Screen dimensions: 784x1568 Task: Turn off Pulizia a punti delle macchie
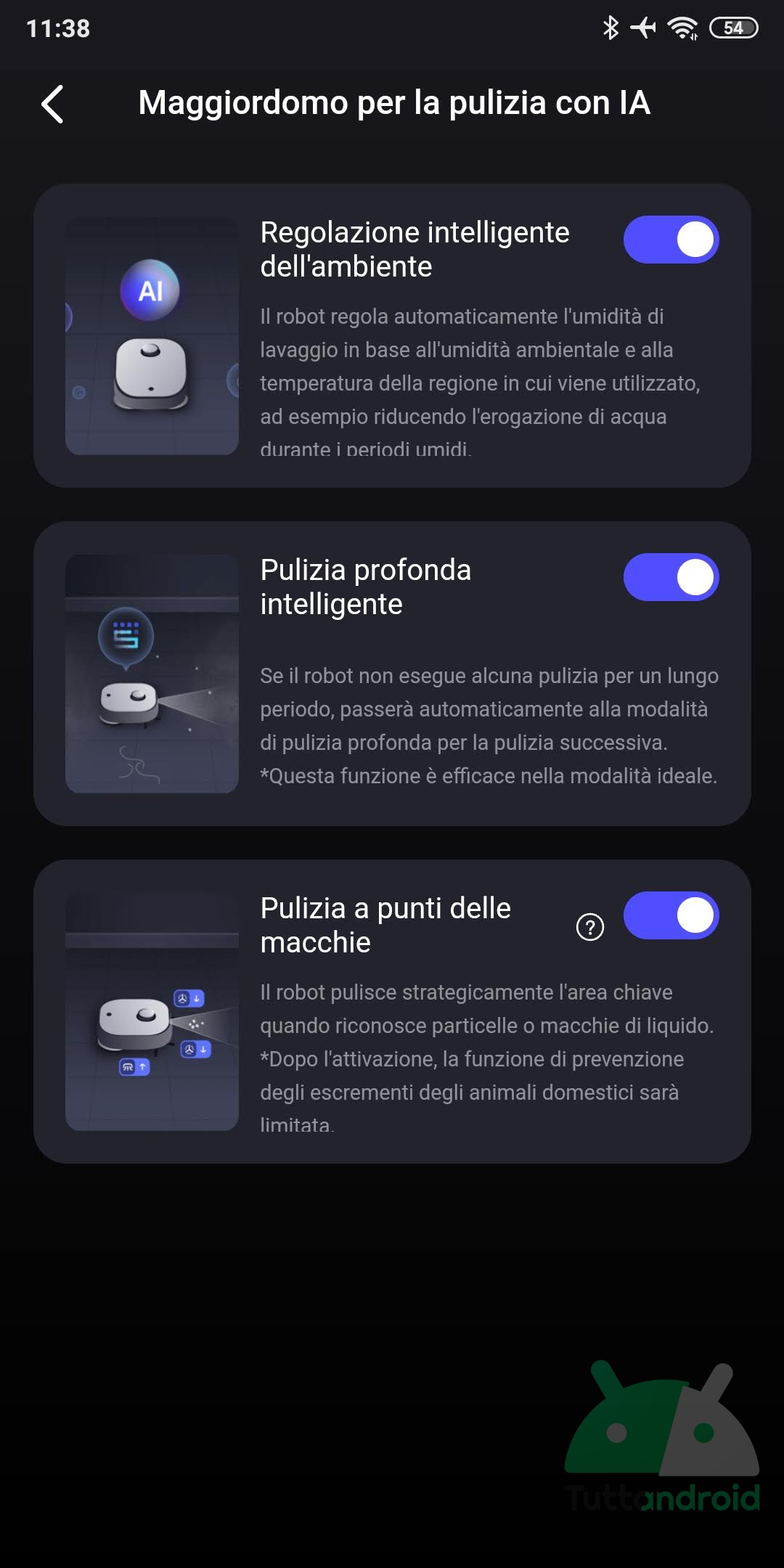point(671,915)
